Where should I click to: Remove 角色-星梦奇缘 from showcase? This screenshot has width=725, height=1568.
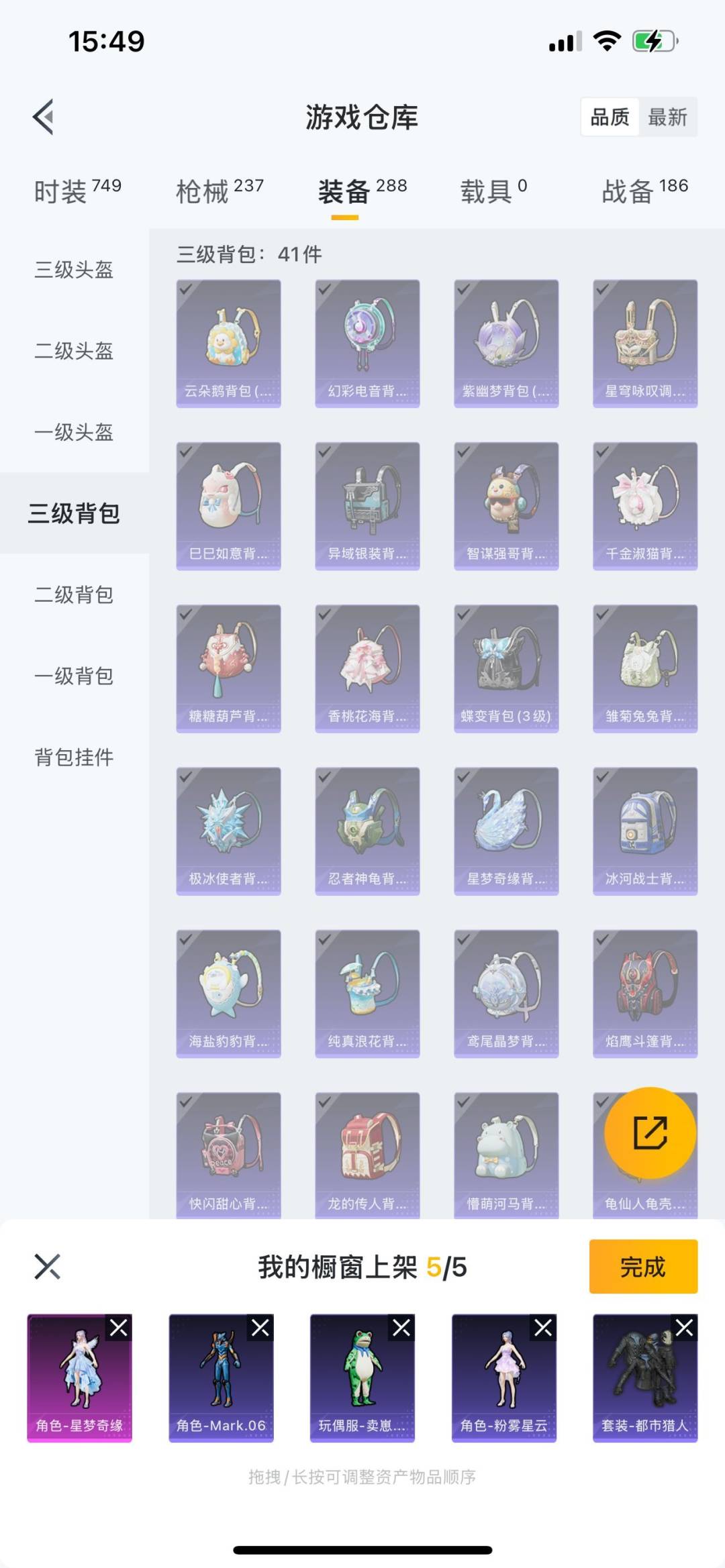(119, 1328)
